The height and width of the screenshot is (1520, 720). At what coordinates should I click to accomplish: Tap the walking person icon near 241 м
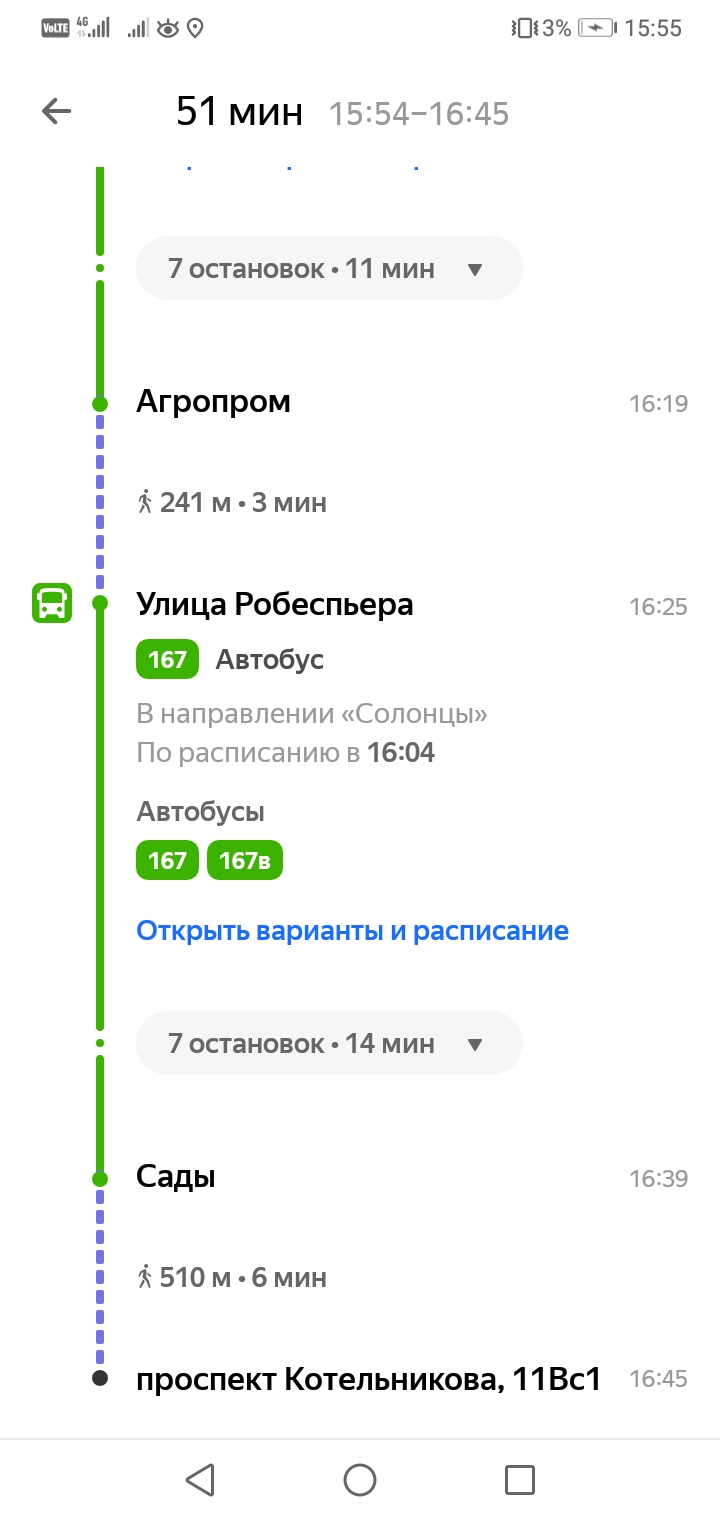point(146,501)
